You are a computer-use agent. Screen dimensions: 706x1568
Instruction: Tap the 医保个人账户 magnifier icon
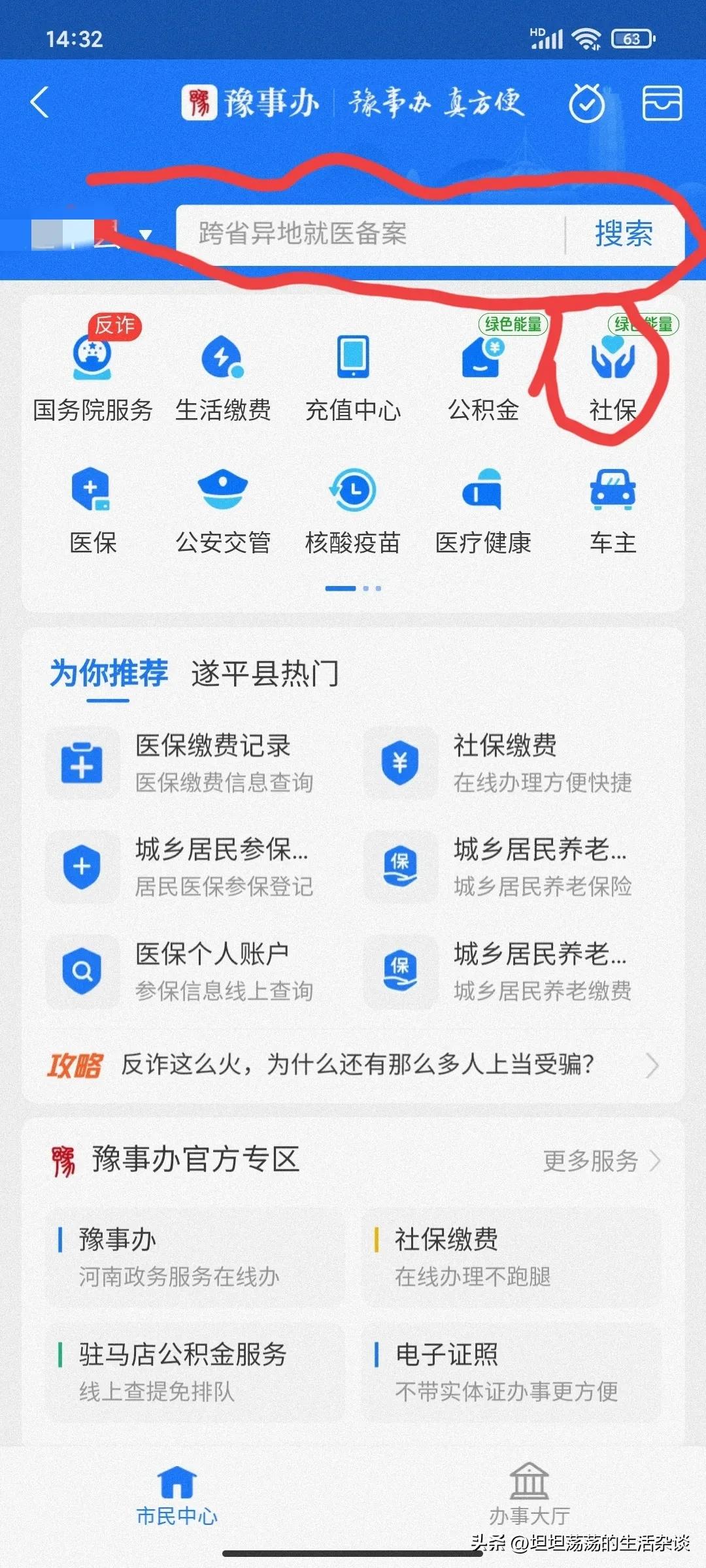click(x=83, y=972)
